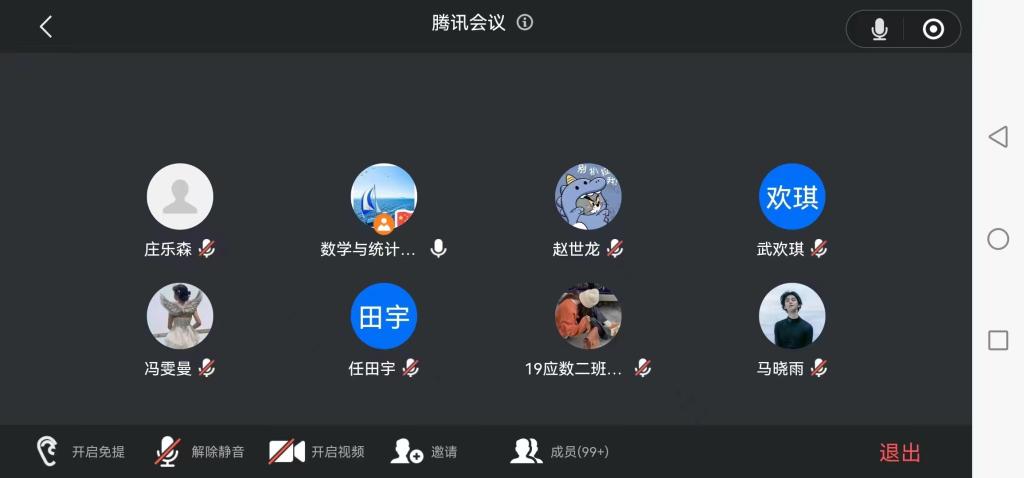
Task: Select participant 任田宇
Action: (384, 316)
